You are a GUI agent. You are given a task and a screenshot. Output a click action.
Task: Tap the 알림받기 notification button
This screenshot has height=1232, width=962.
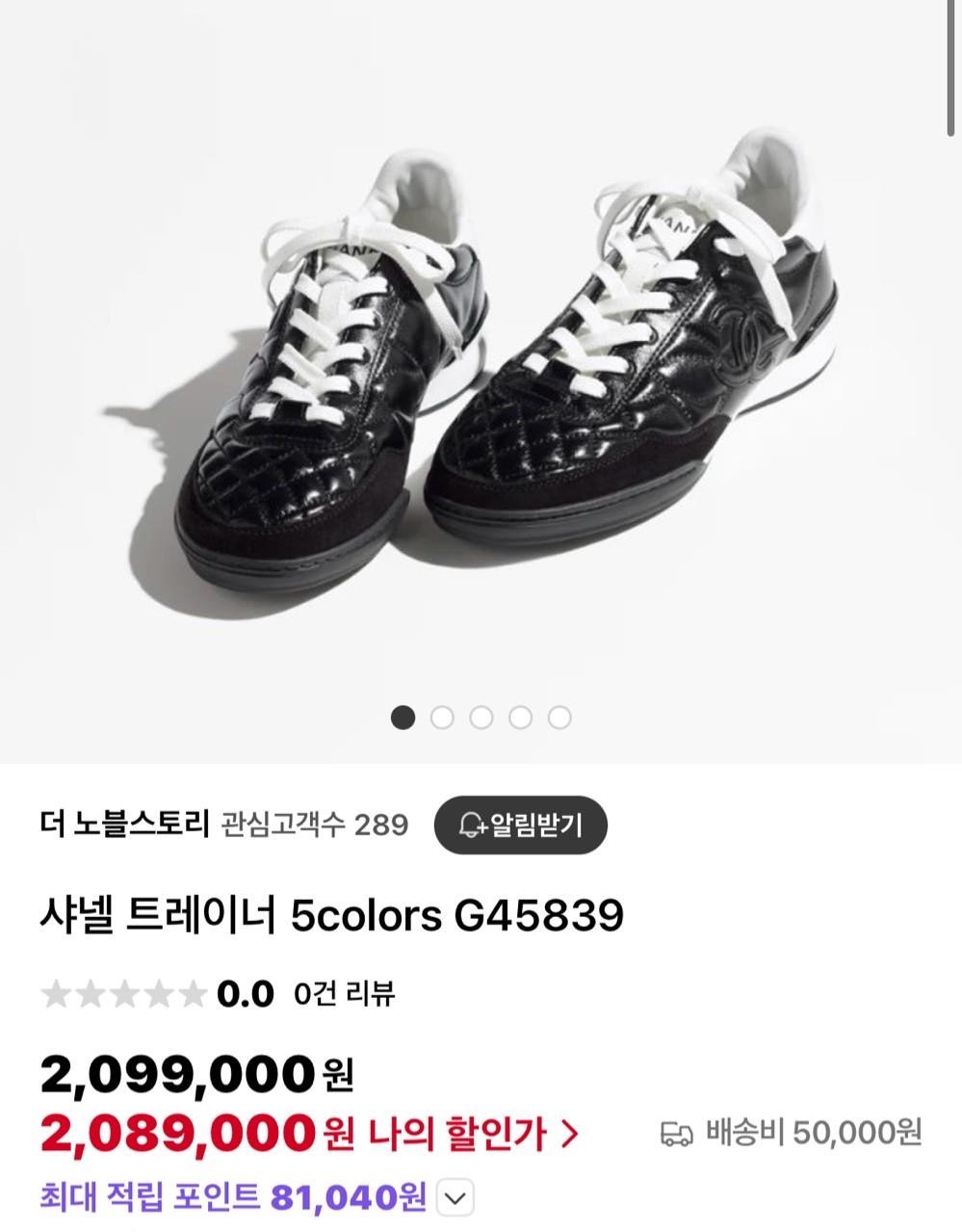click(x=521, y=825)
